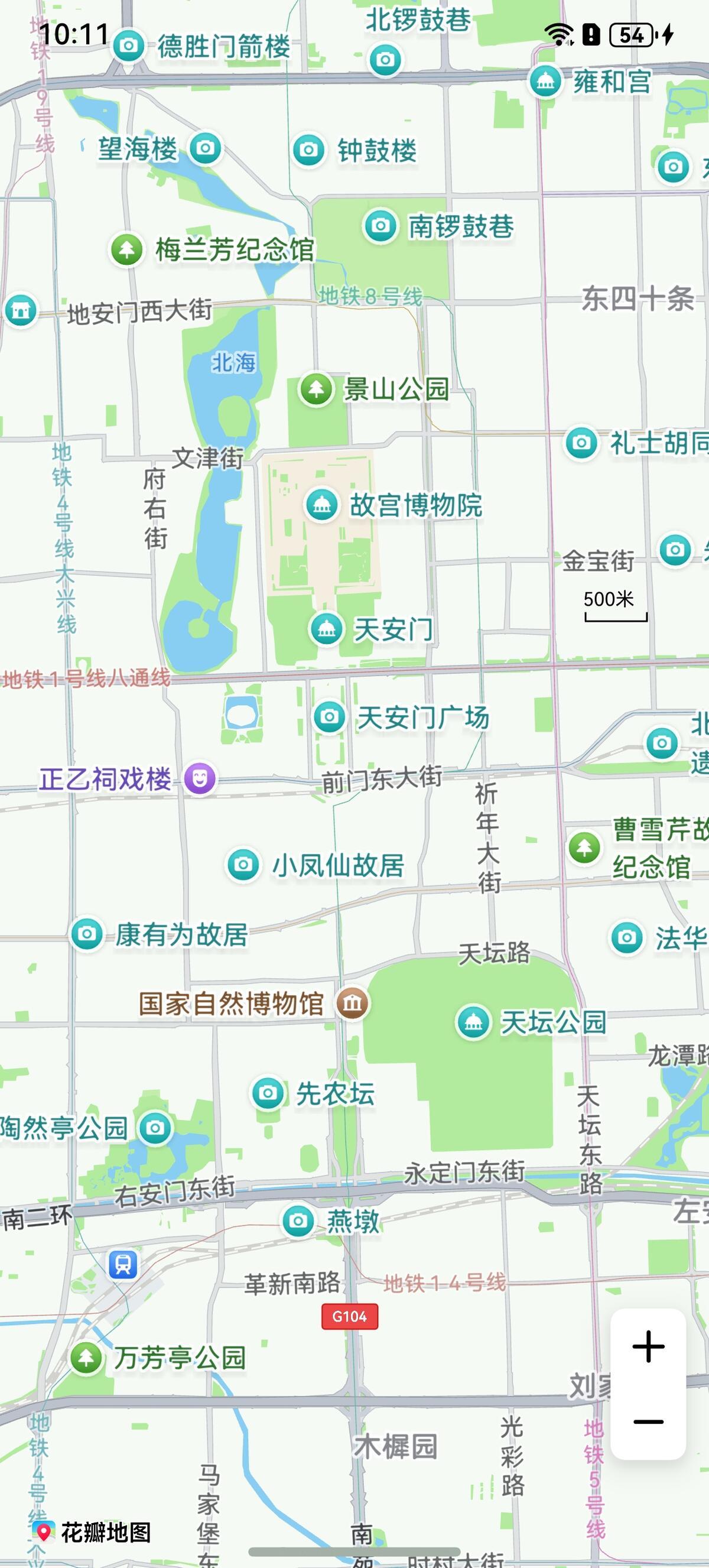This screenshot has width=709, height=1568.
Task: Open the 陶然亭公园 map pin
Action: point(155,1128)
